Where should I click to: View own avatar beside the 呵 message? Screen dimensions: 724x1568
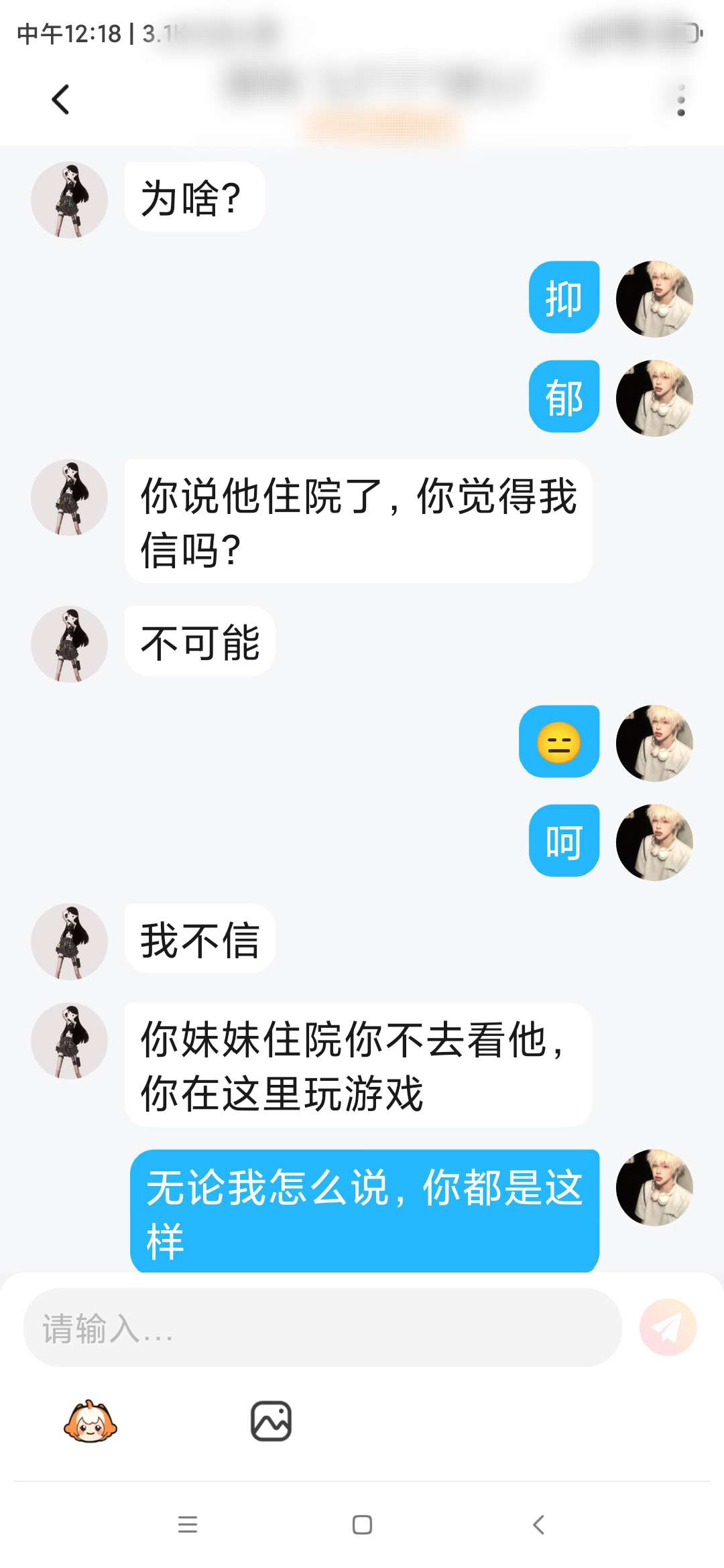654,842
